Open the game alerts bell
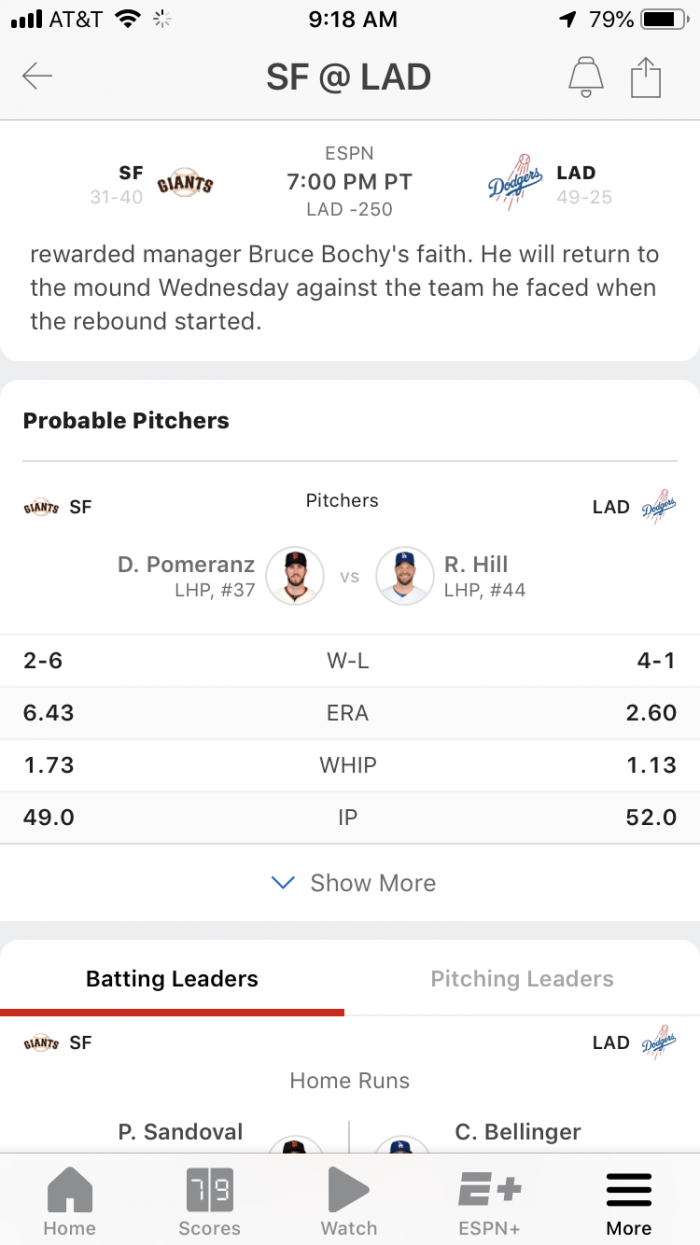The image size is (700, 1245). (586, 77)
